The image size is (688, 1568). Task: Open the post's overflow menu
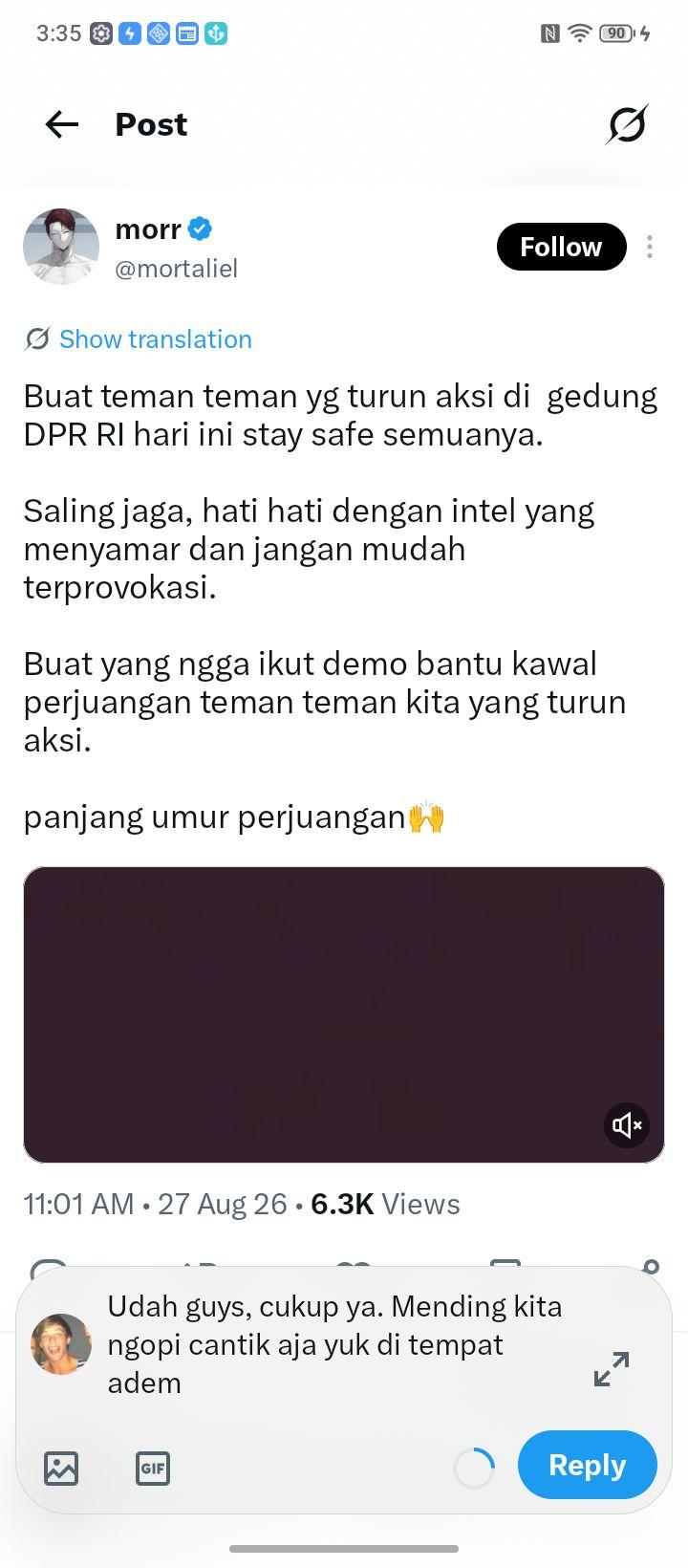point(650,247)
